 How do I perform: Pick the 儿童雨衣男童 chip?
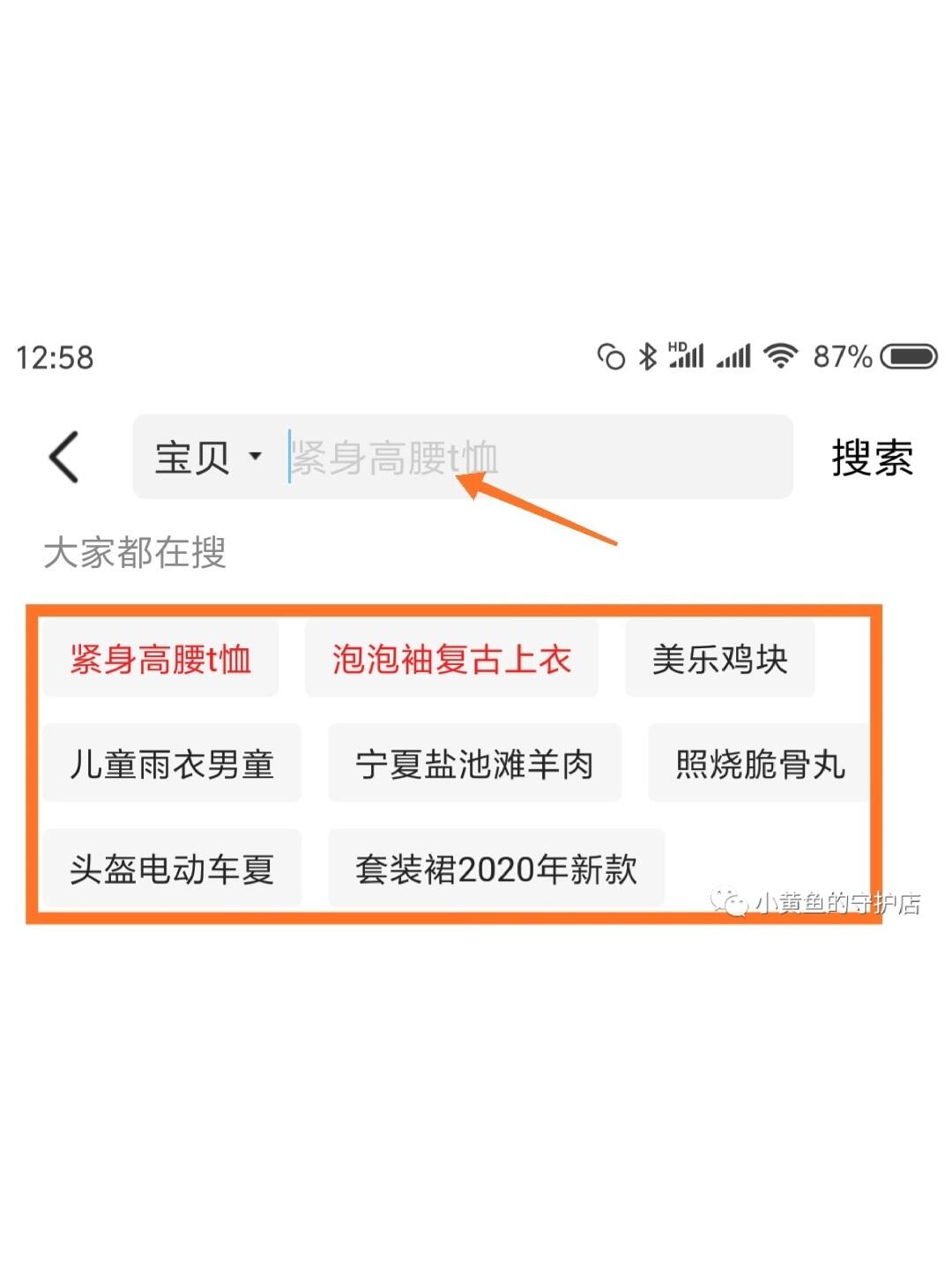tap(172, 764)
